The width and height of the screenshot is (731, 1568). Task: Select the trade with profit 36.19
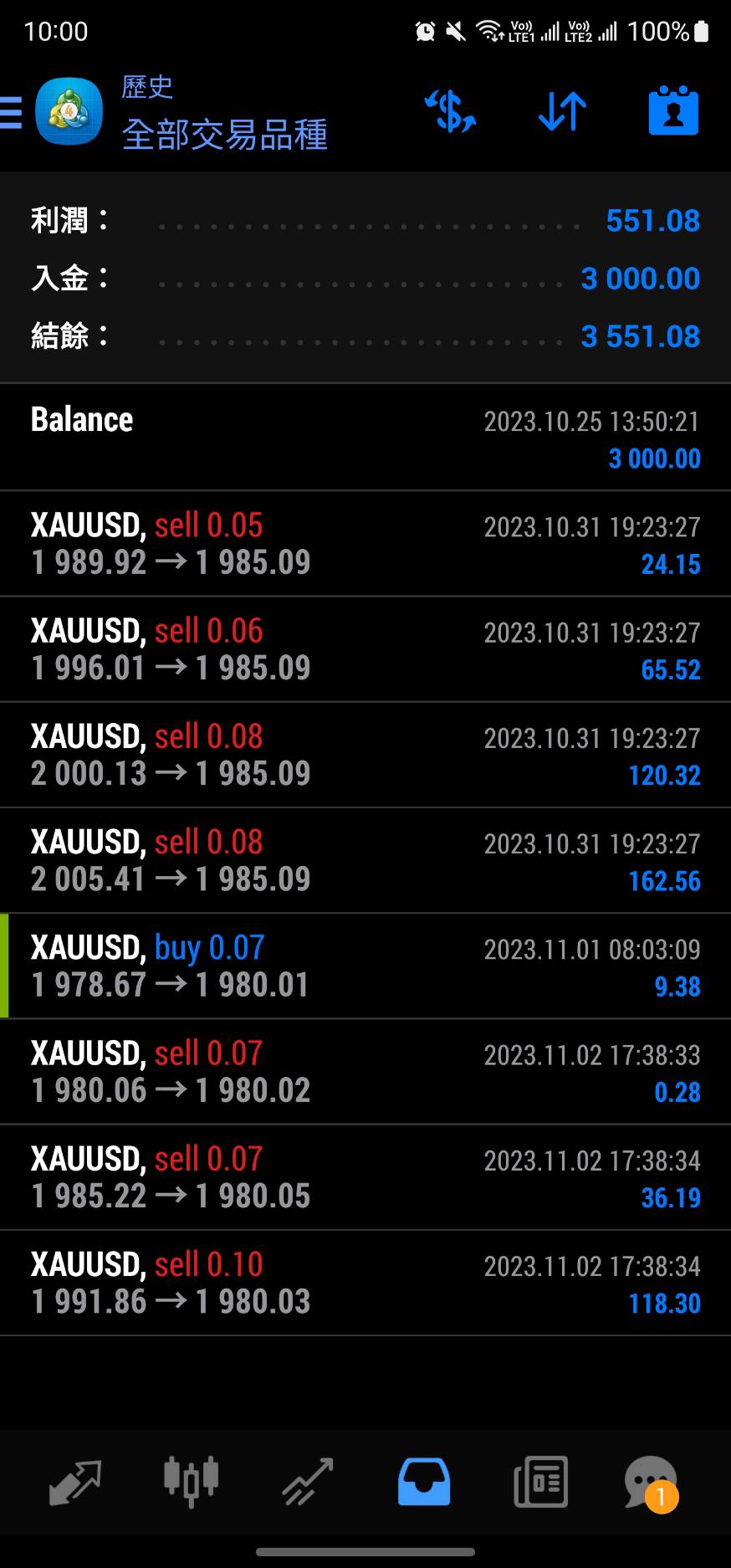[x=365, y=1177]
